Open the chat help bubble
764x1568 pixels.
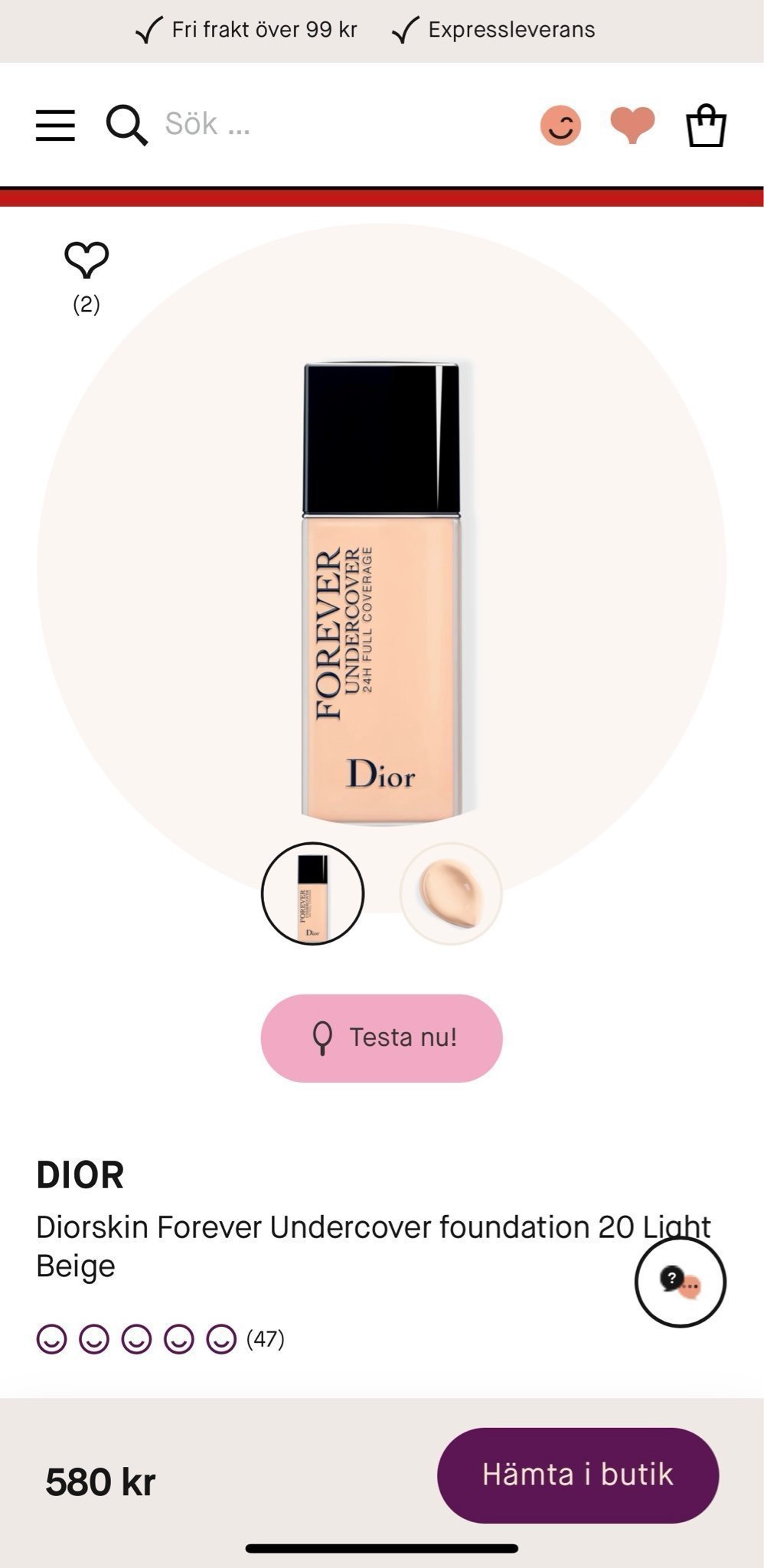[680, 1282]
